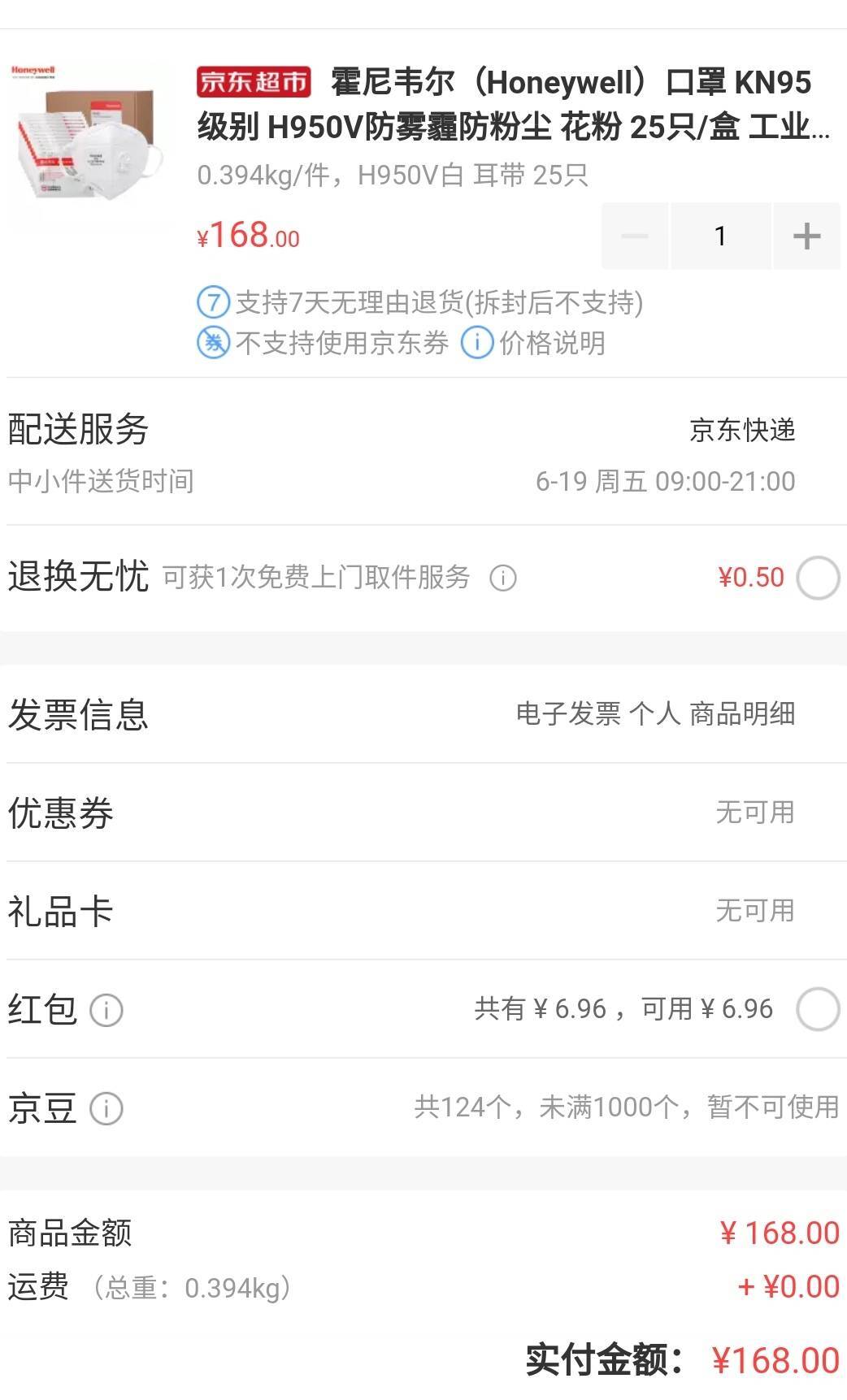Open 发票信息 invoice settings

click(x=423, y=714)
